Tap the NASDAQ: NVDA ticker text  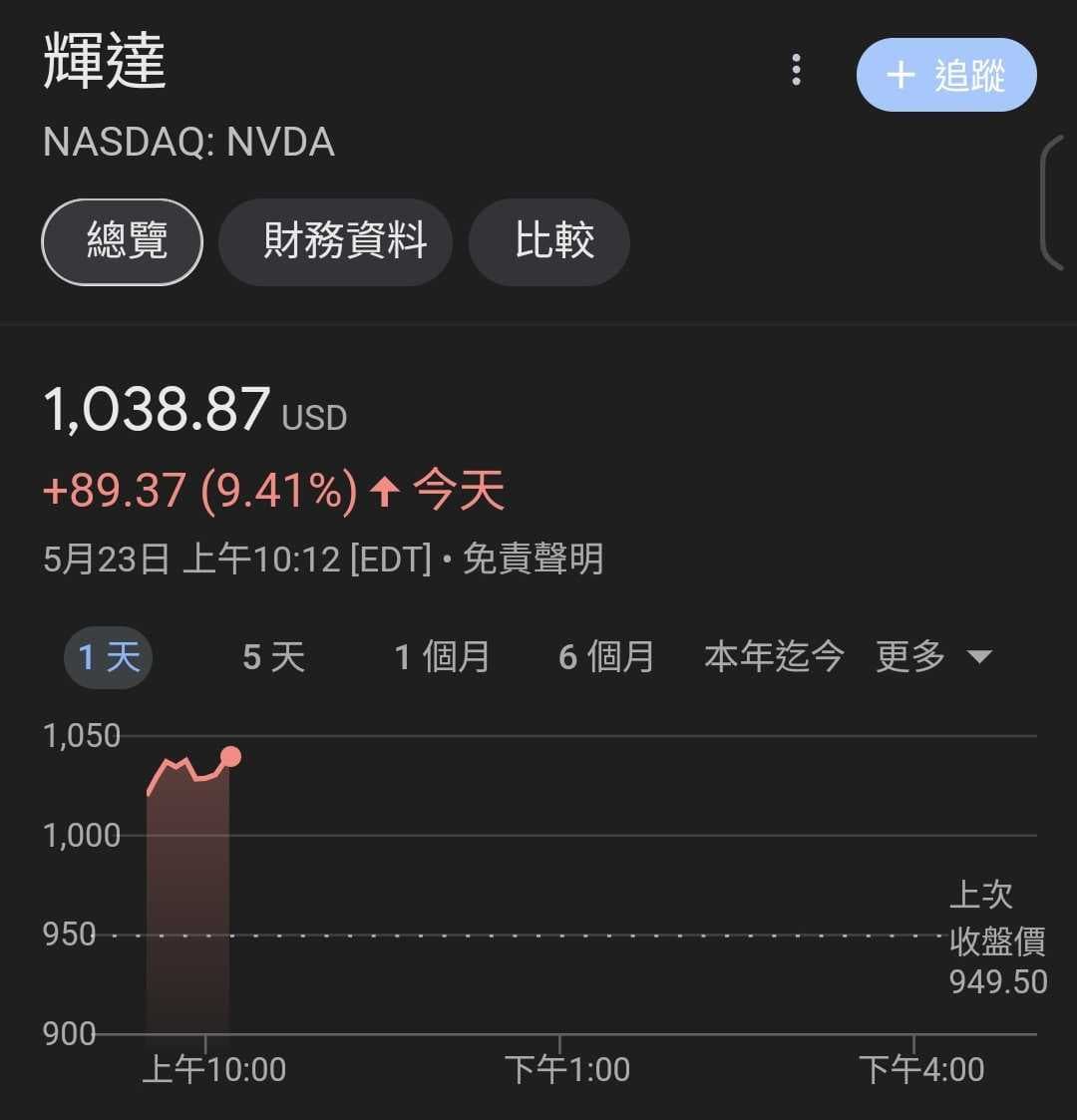click(x=189, y=143)
